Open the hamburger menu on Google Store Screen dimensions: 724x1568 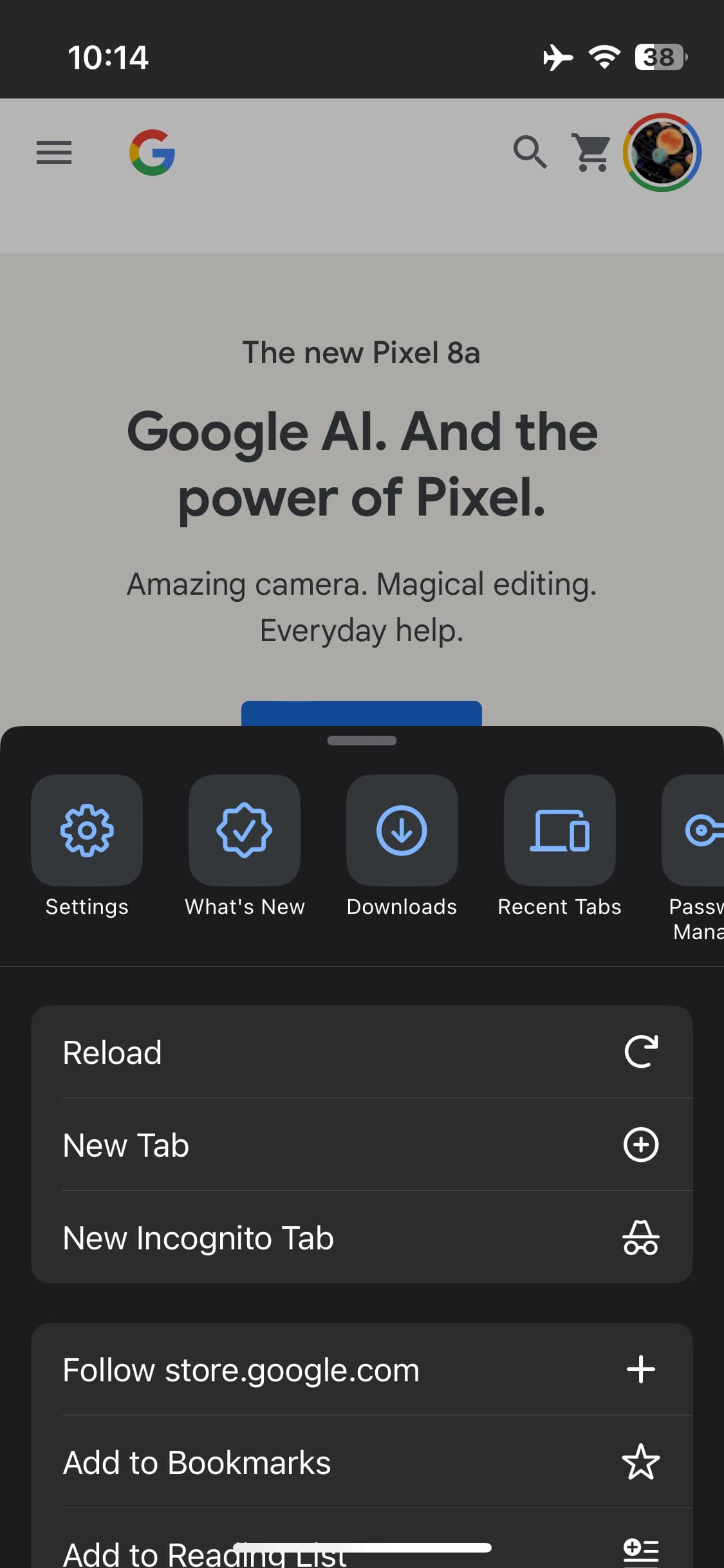point(54,153)
